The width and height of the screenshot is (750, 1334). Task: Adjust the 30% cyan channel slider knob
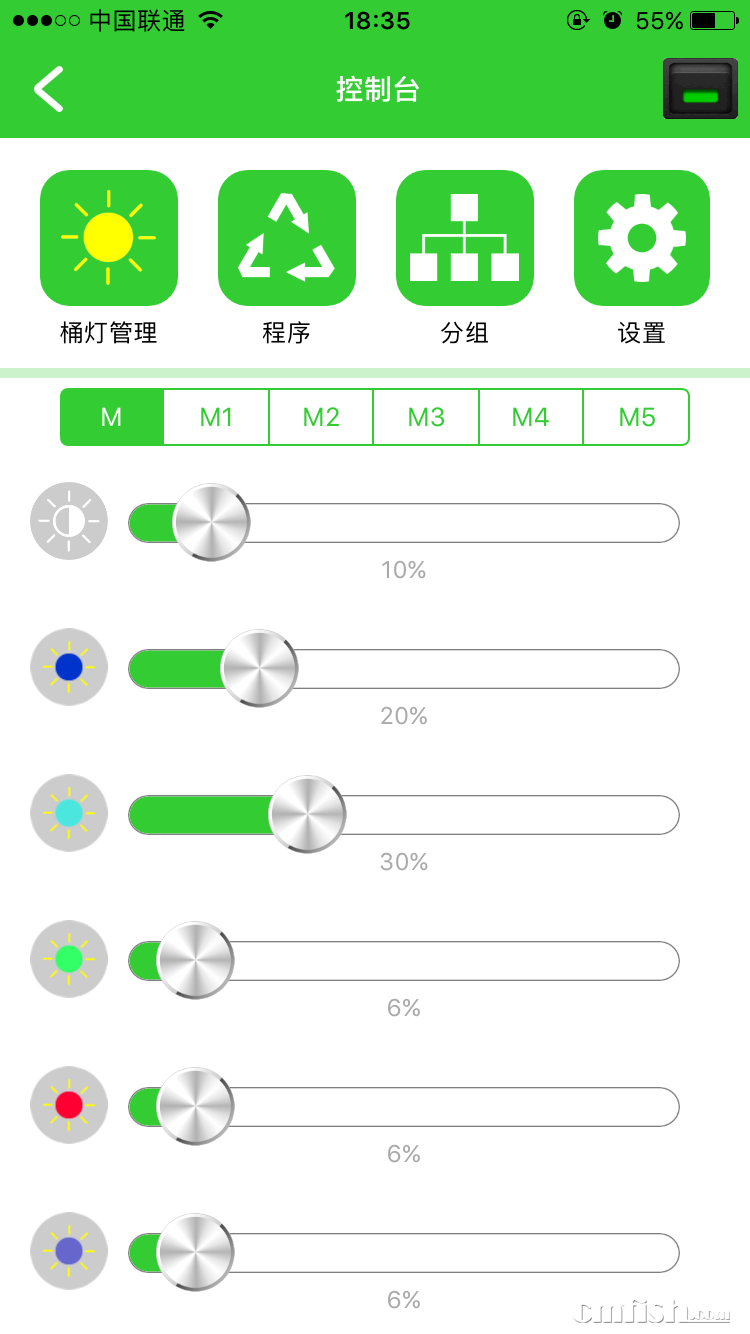(x=308, y=813)
